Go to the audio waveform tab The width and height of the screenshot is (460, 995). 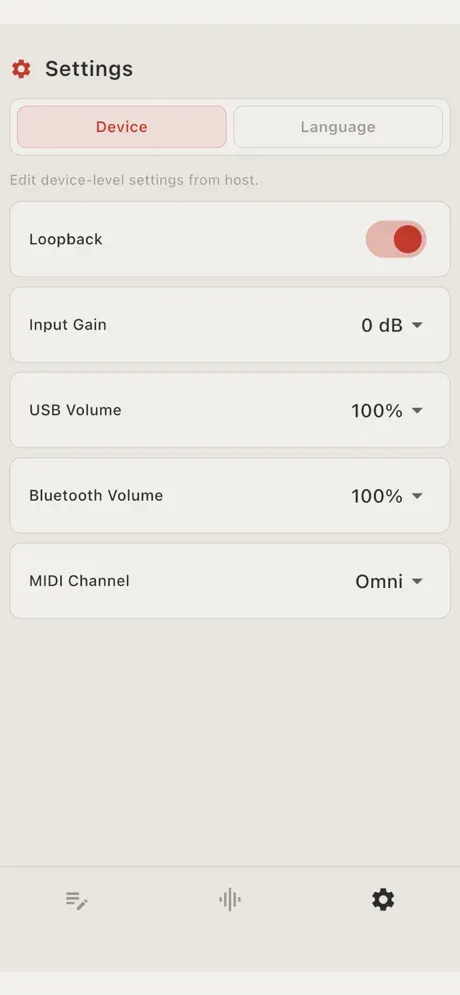tap(230, 900)
